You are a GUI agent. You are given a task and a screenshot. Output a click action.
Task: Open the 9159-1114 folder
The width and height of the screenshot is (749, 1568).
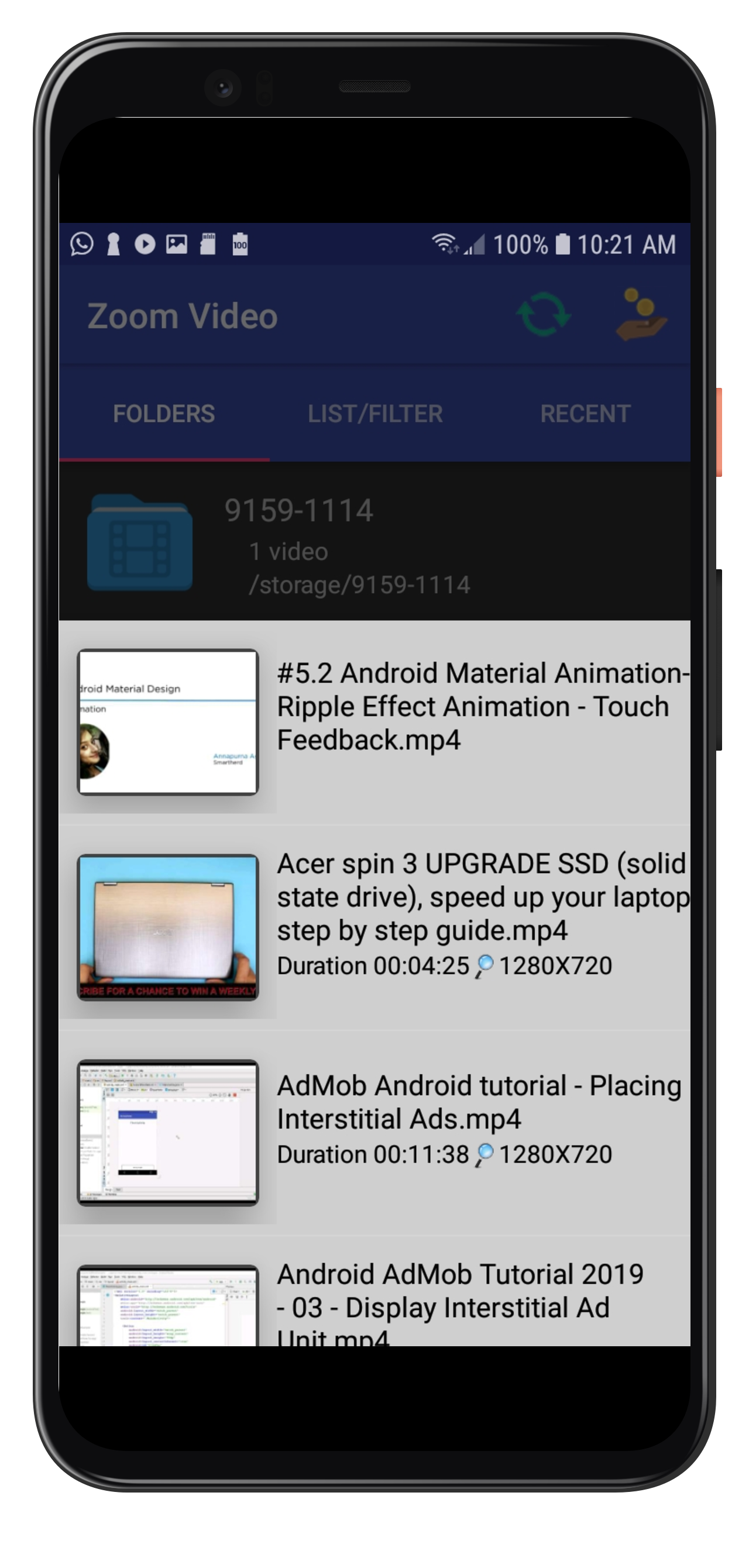click(374, 542)
